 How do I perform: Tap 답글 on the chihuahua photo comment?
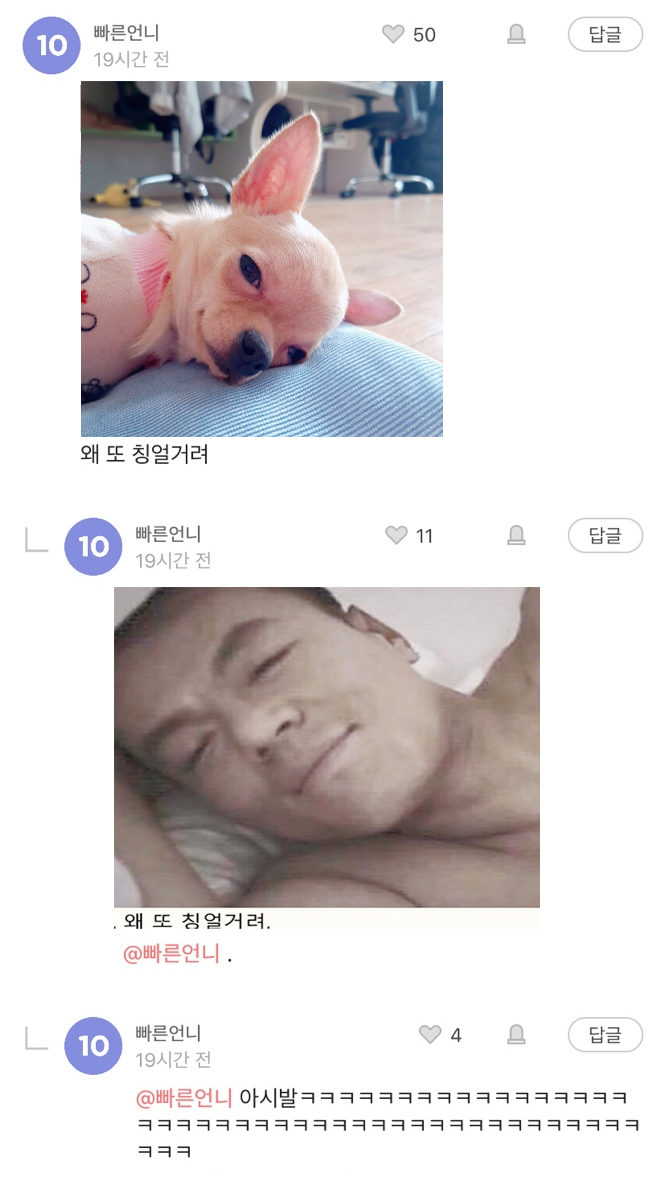[605, 35]
